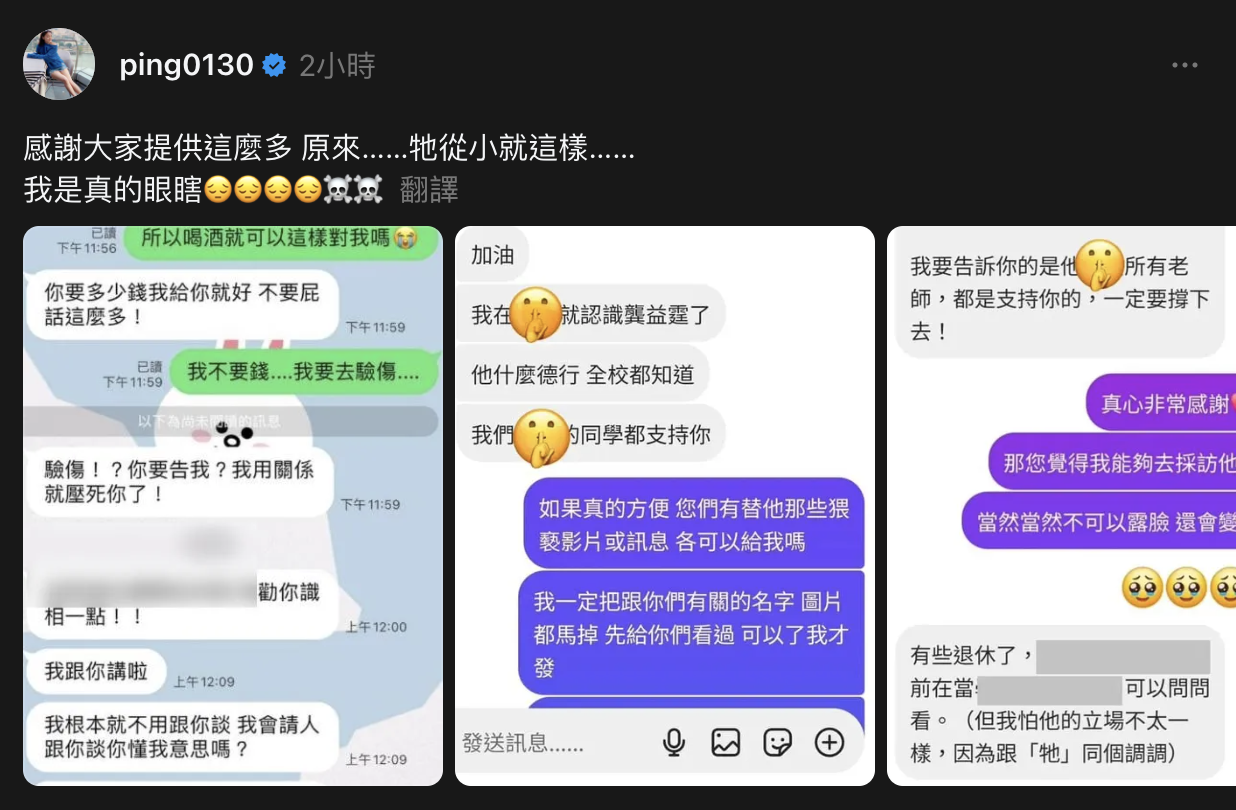Open the first image with the green chat bubbles
Screen dimensions: 1236x810
[x=232, y=505]
